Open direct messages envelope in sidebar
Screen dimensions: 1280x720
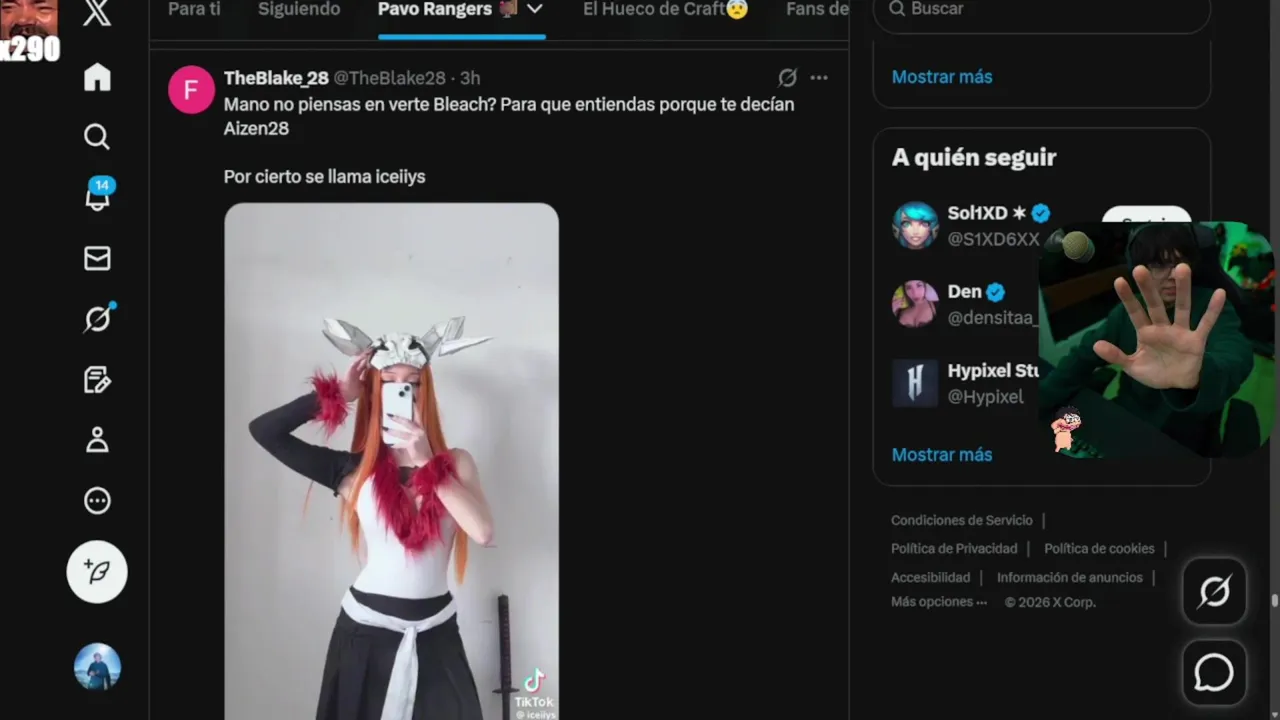pyautogui.click(x=97, y=259)
